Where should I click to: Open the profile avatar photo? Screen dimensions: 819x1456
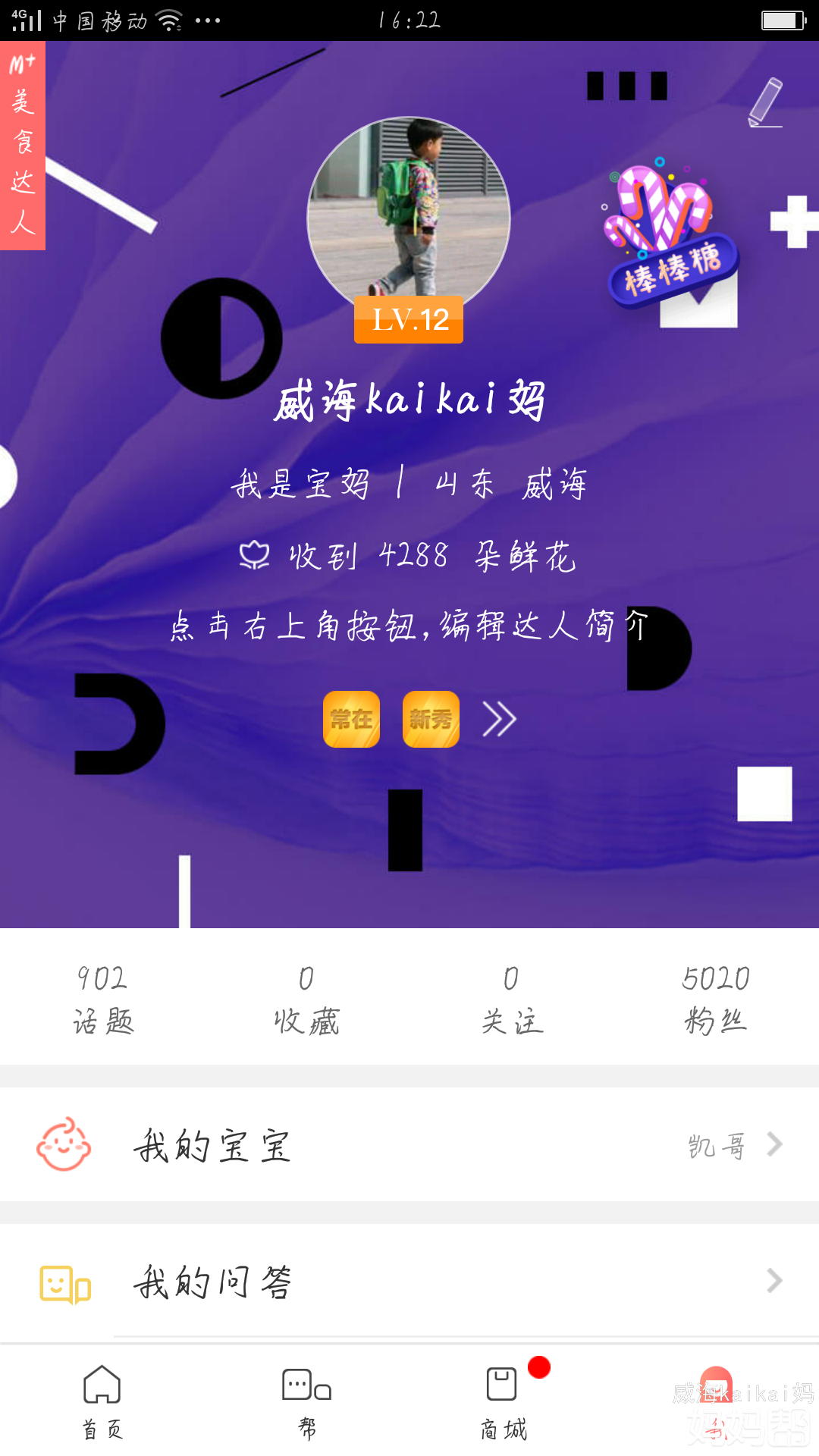coord(409,216)
